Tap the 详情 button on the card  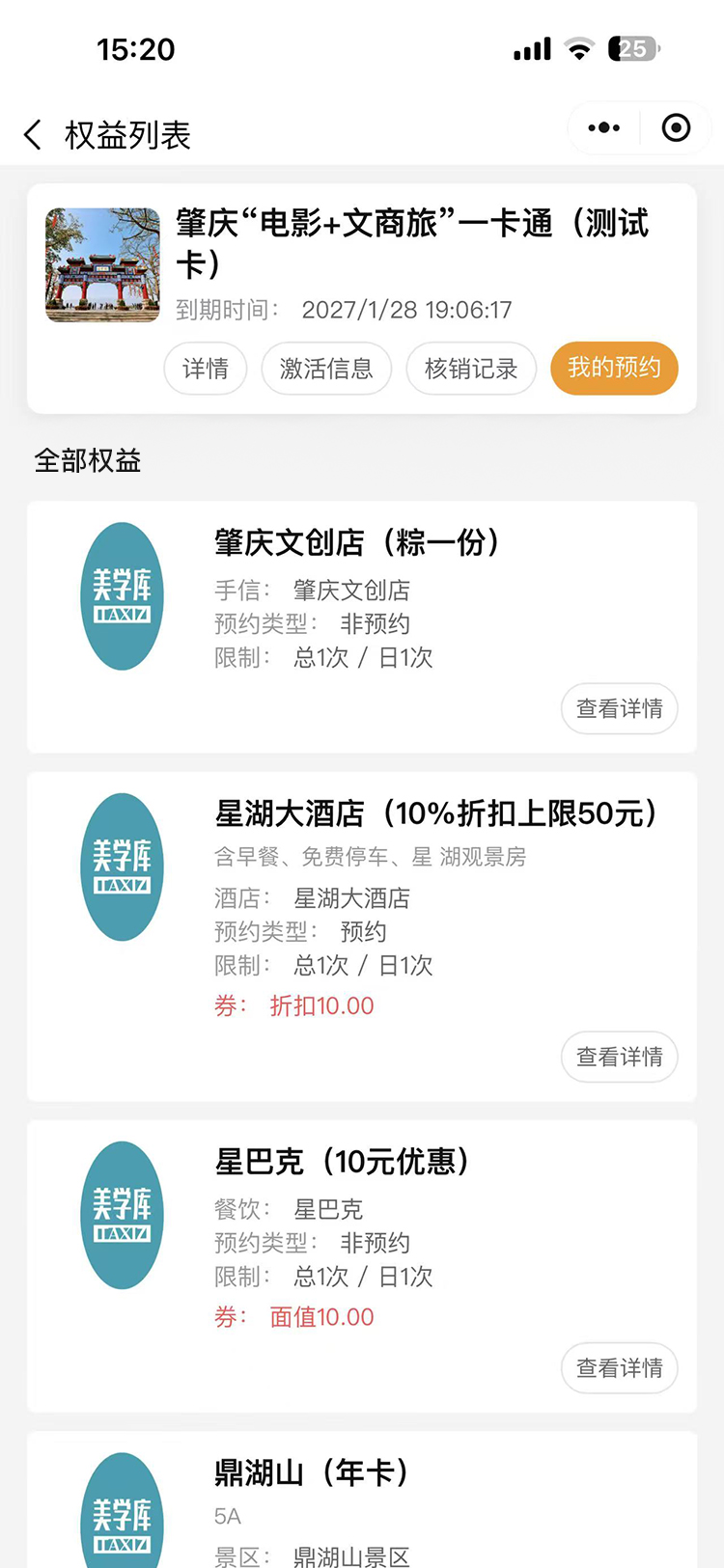pos(206,369)
